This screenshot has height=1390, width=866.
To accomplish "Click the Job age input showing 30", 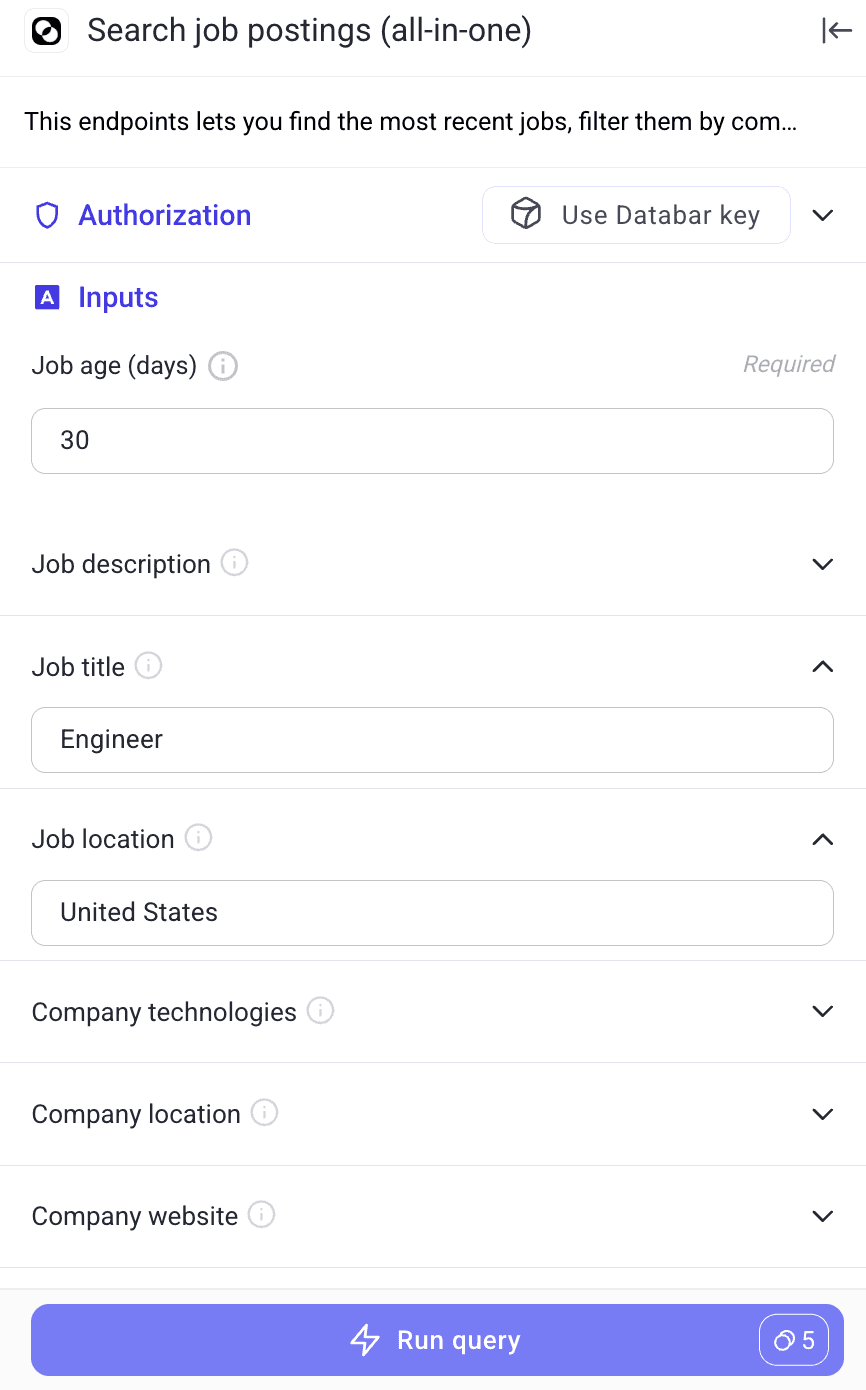I will pos(432,440).
